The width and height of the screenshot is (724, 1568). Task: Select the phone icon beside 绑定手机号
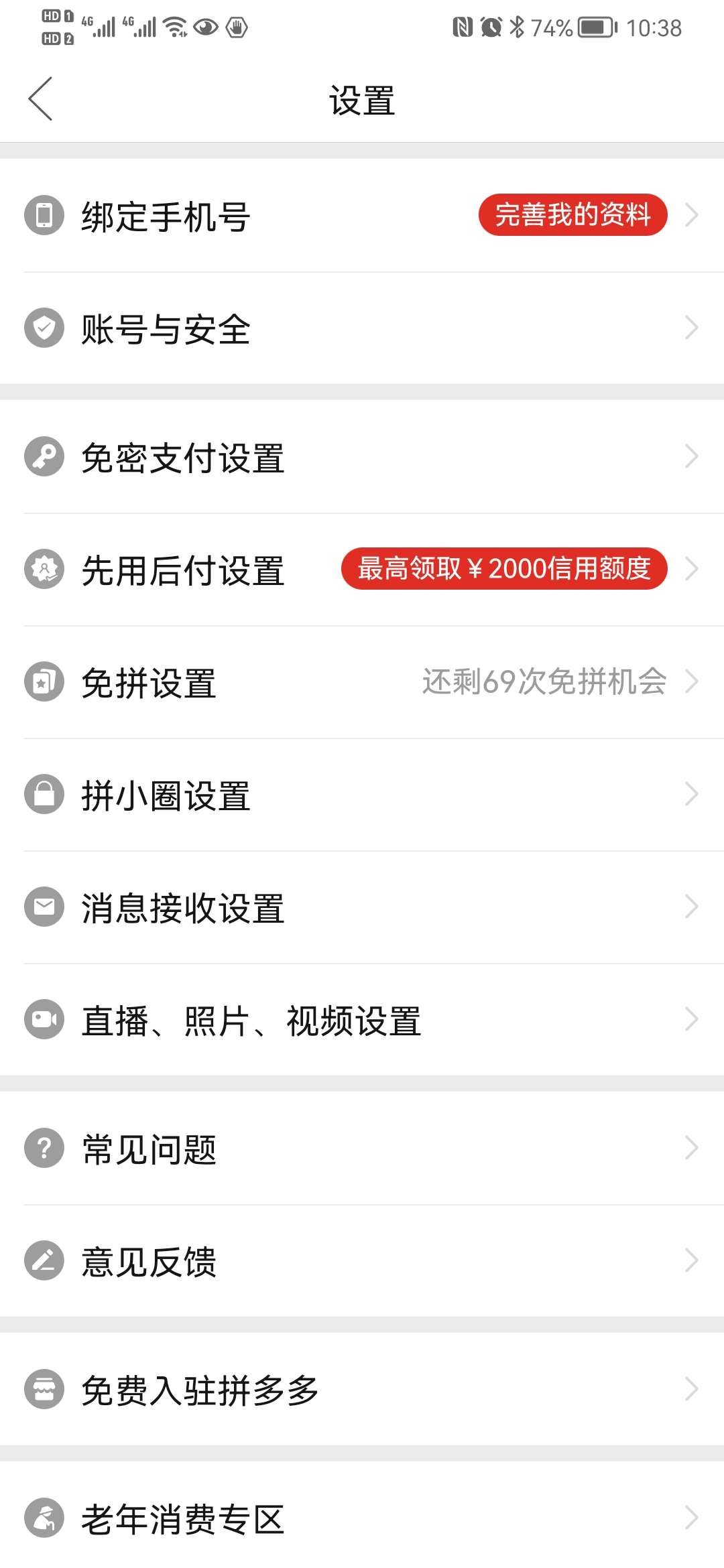pos(44,216)
